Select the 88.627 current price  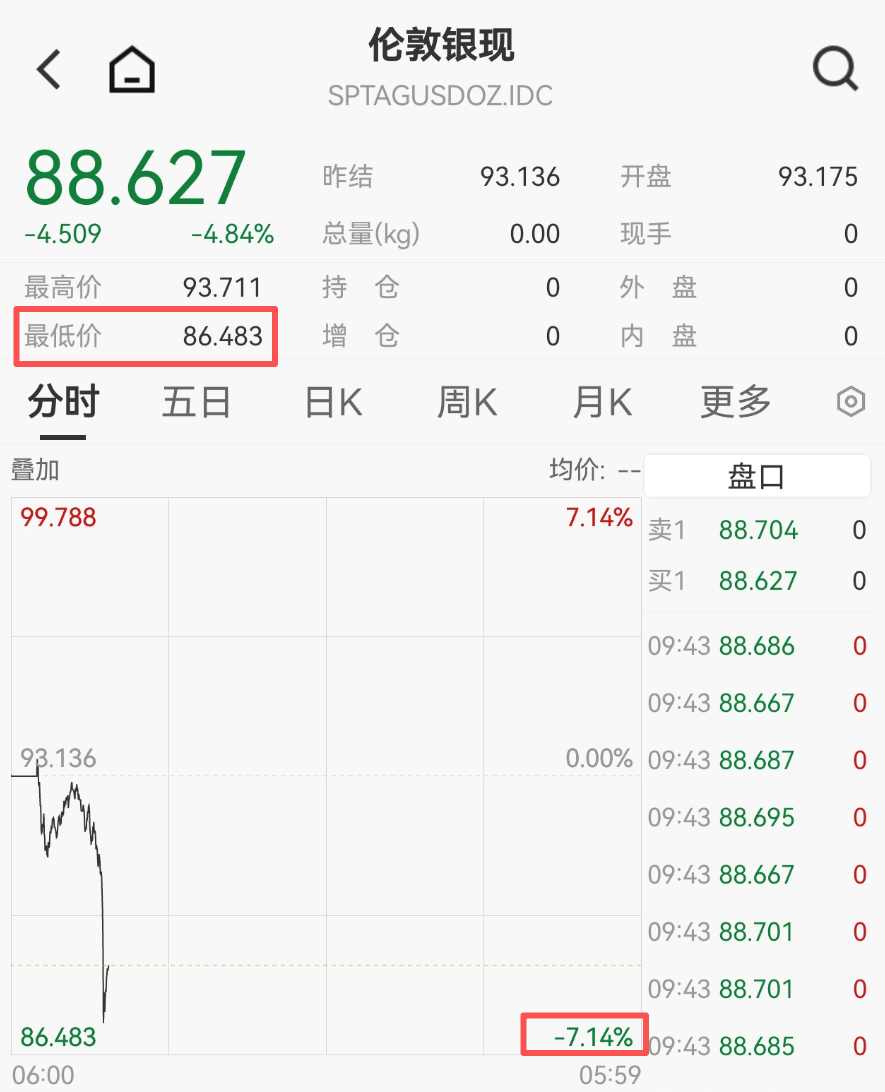pyautogui.click(x=135, y=178)
